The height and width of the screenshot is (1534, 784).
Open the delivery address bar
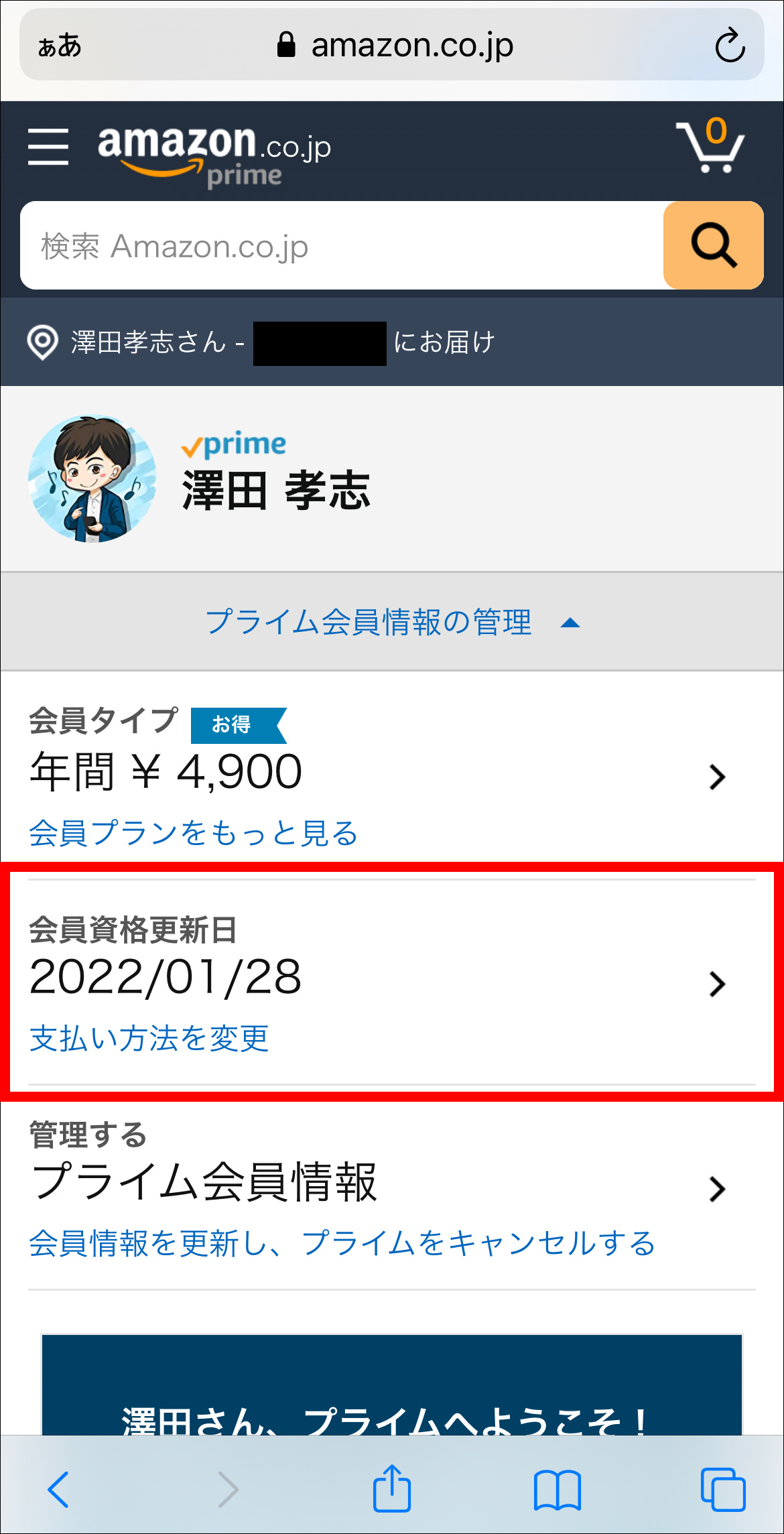point(392,342)
